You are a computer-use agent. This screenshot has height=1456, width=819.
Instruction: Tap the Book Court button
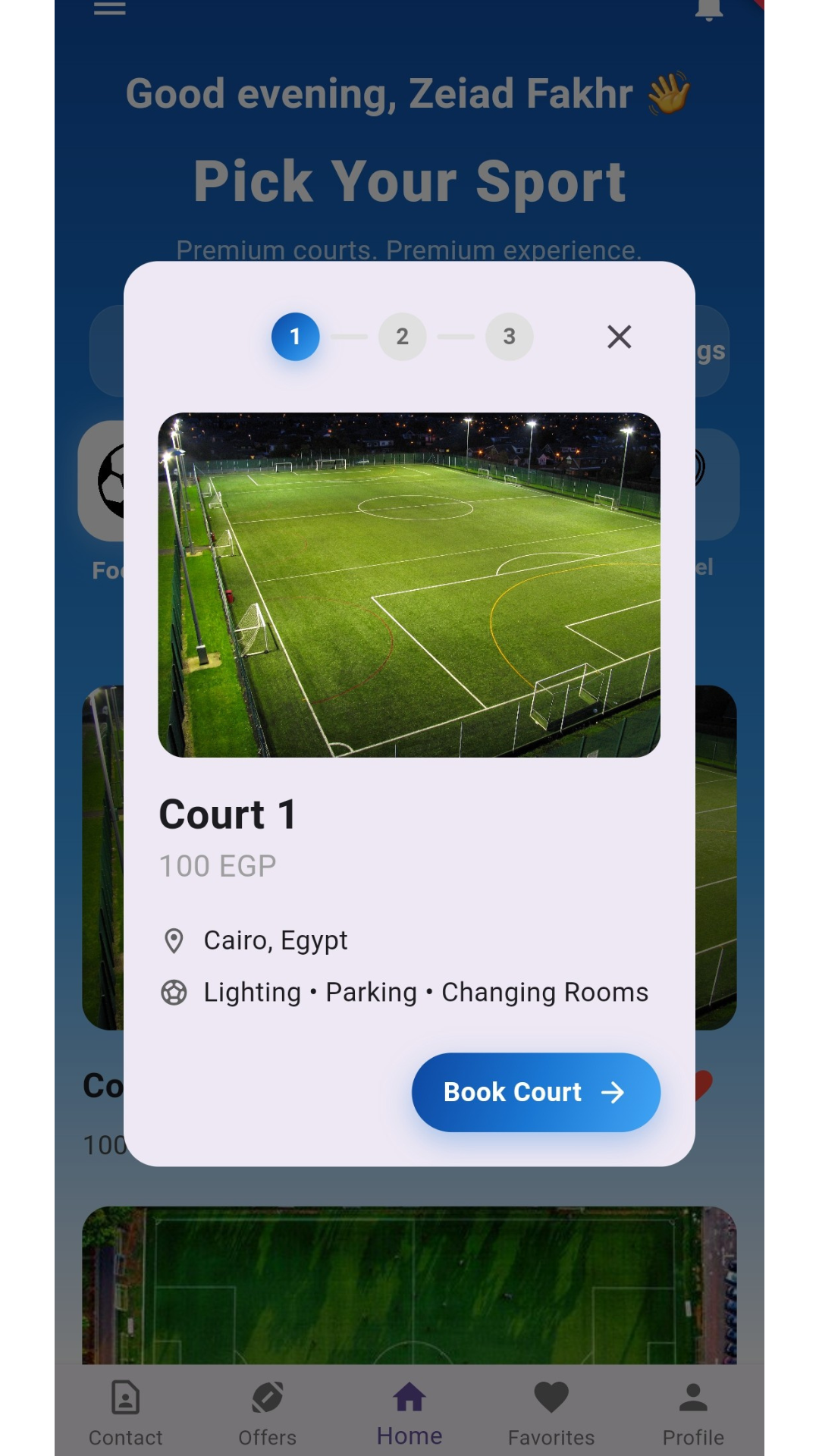[535, 1092]
